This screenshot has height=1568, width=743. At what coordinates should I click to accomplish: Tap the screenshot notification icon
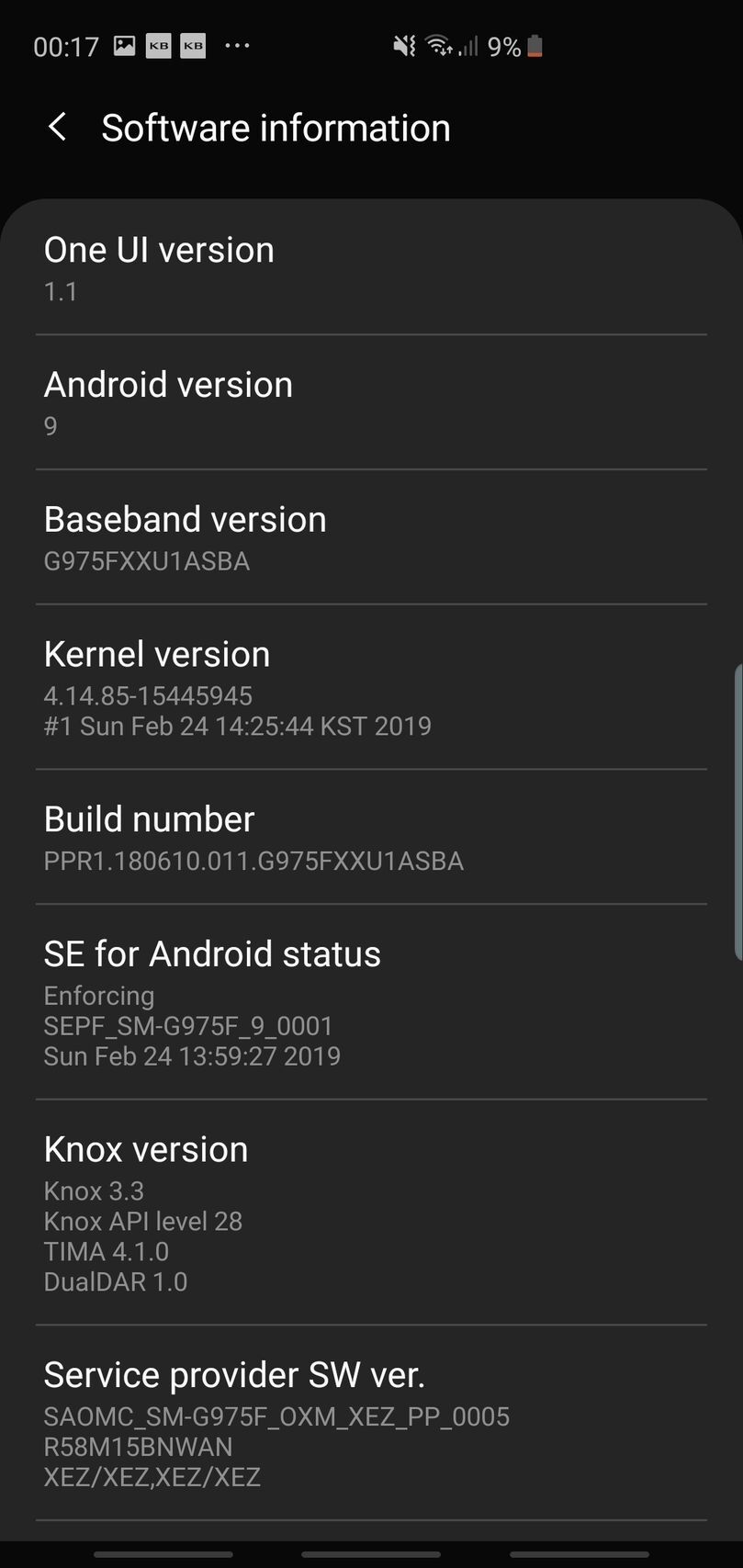[x=123, y=45]
